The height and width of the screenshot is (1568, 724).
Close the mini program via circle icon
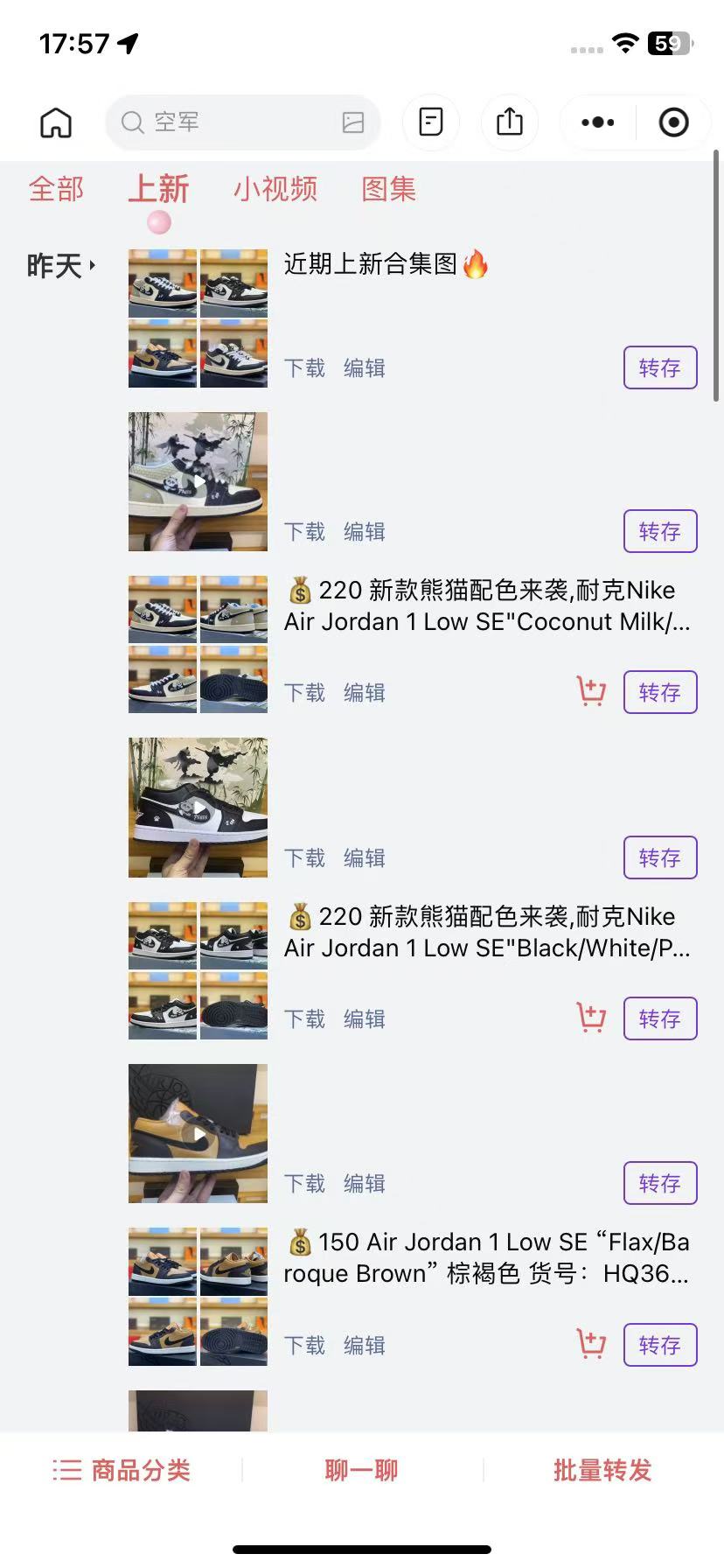[x=673, y=122]
